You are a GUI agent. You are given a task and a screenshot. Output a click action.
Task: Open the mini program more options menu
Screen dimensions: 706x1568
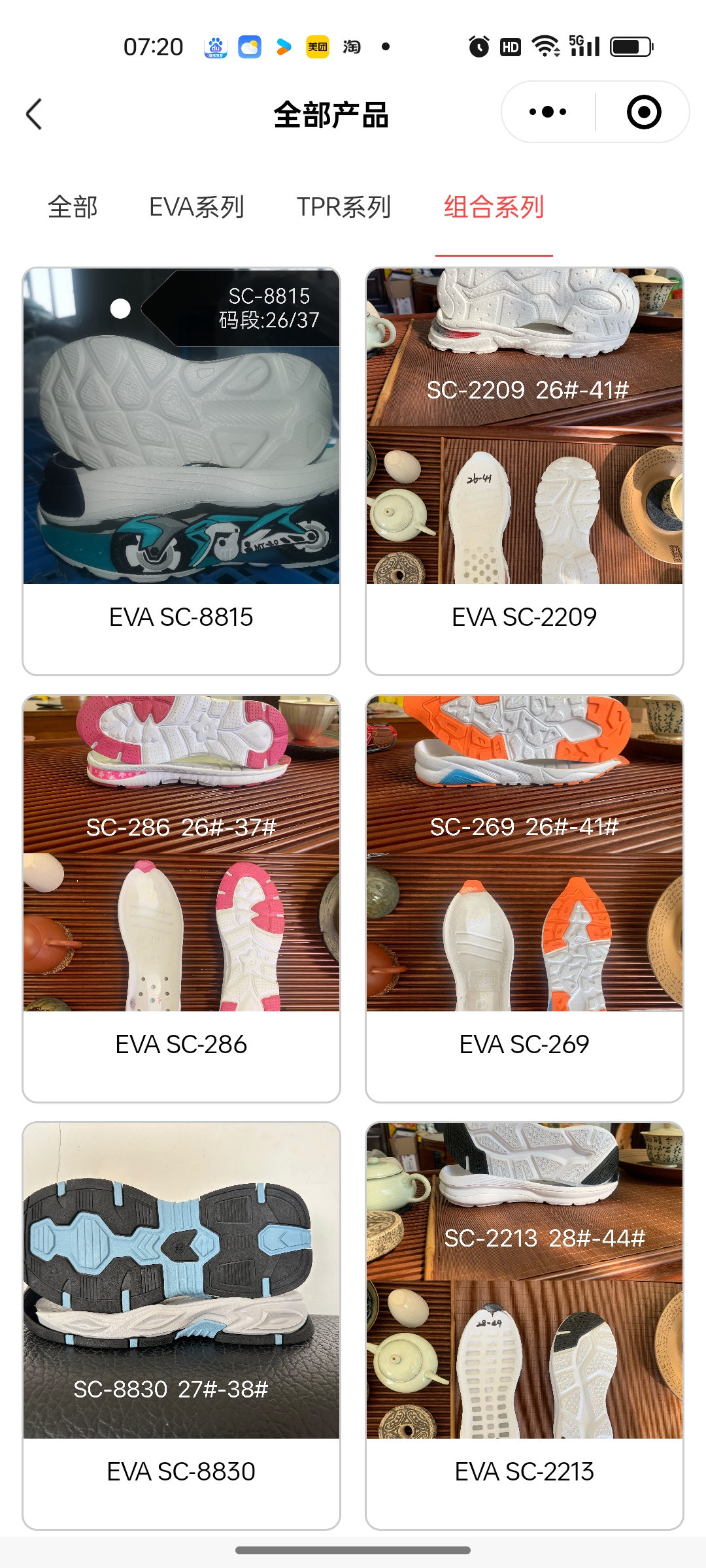[548, 112]
